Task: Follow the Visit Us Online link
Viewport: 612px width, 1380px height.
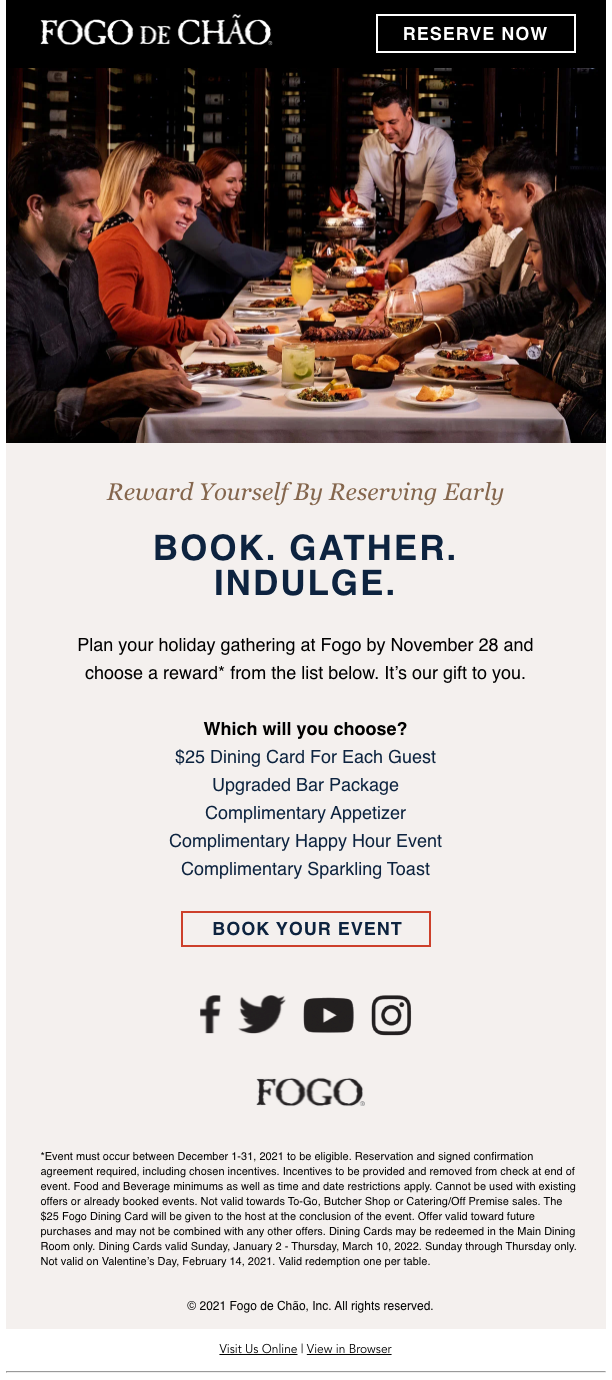Action: tap(258, 1349)
